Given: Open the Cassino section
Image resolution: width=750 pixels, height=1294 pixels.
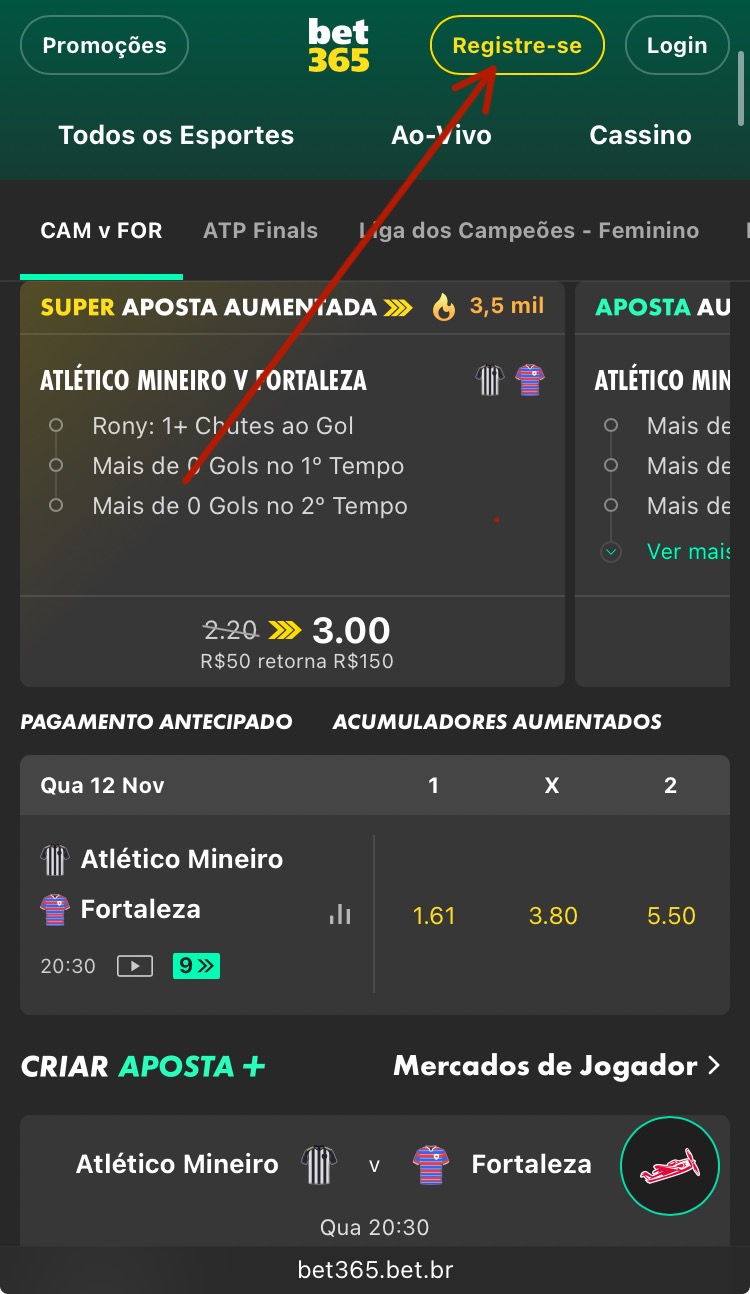Looking at the screenshot, I should [640, 136].
